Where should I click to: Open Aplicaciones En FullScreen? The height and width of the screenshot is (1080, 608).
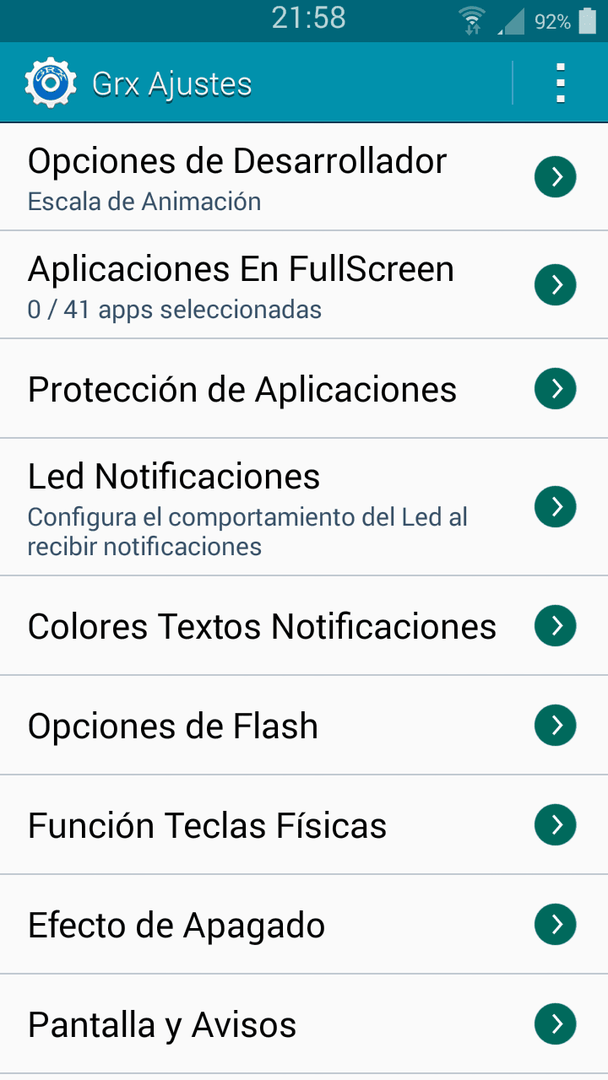pos(304,284)
